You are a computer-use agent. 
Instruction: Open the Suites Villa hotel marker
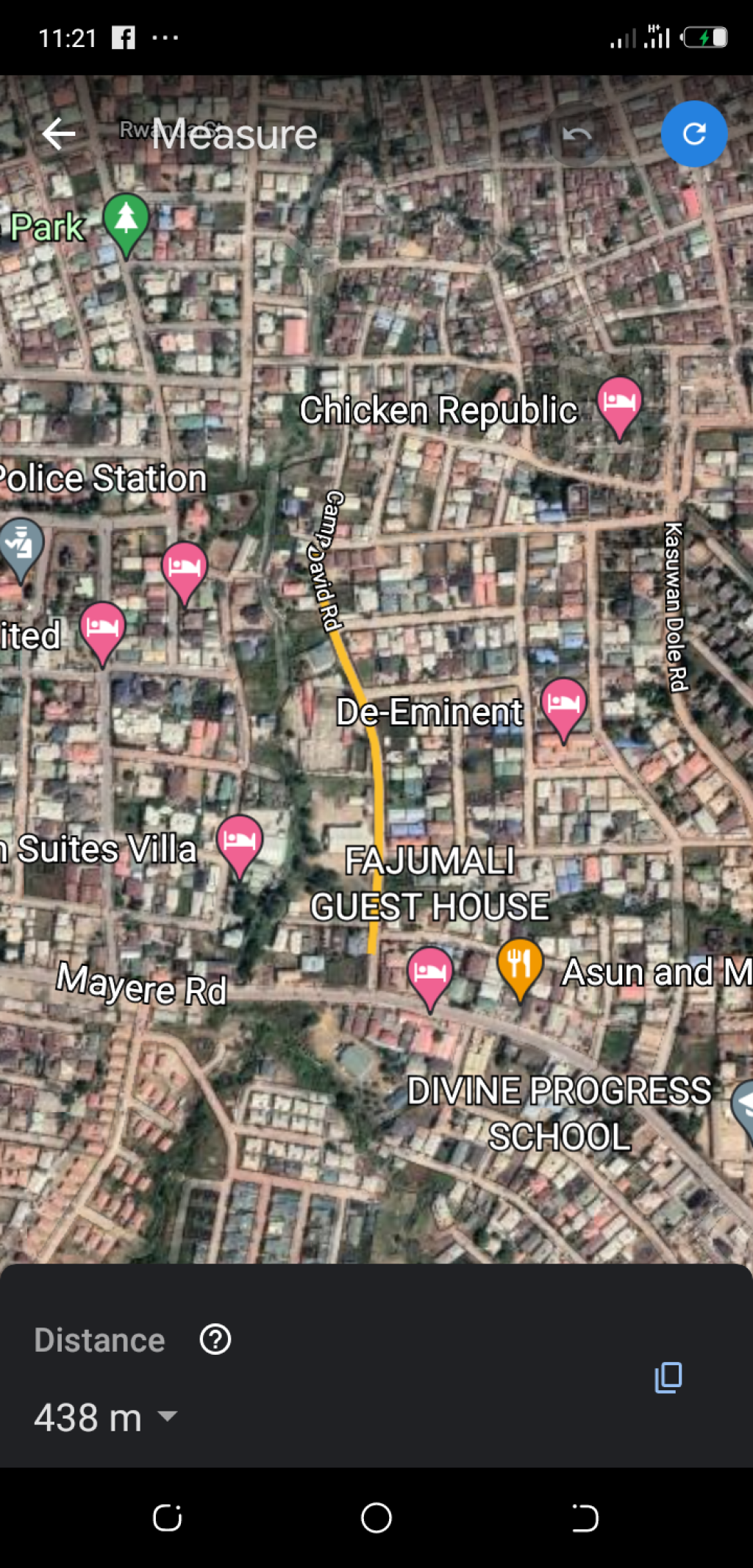(239, 842)
